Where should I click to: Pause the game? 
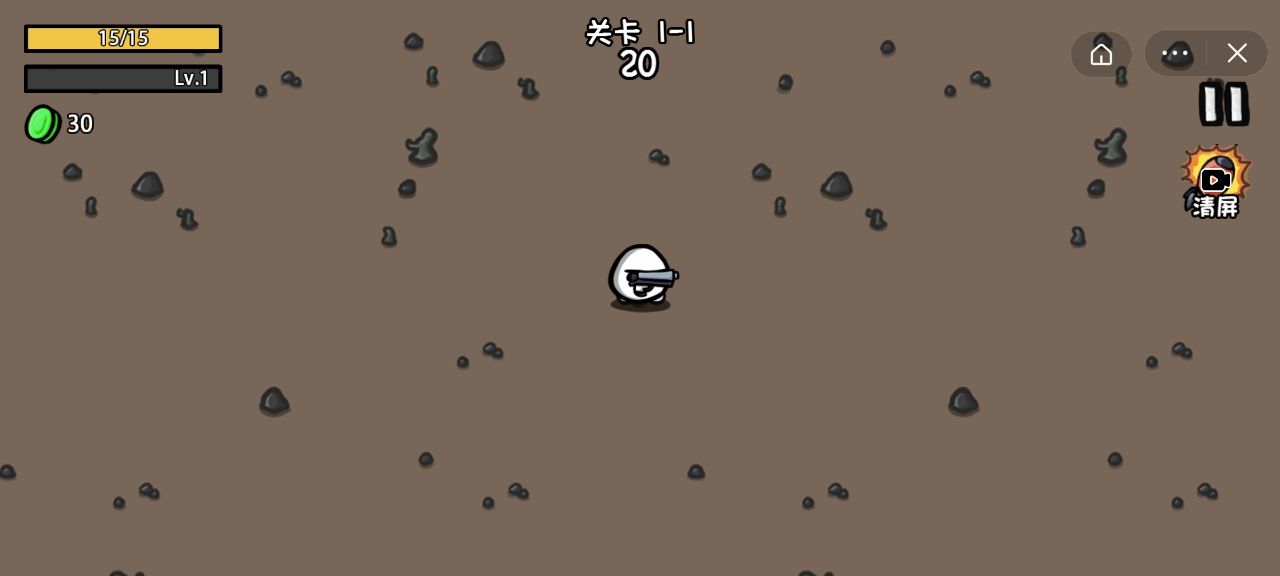1224,104
